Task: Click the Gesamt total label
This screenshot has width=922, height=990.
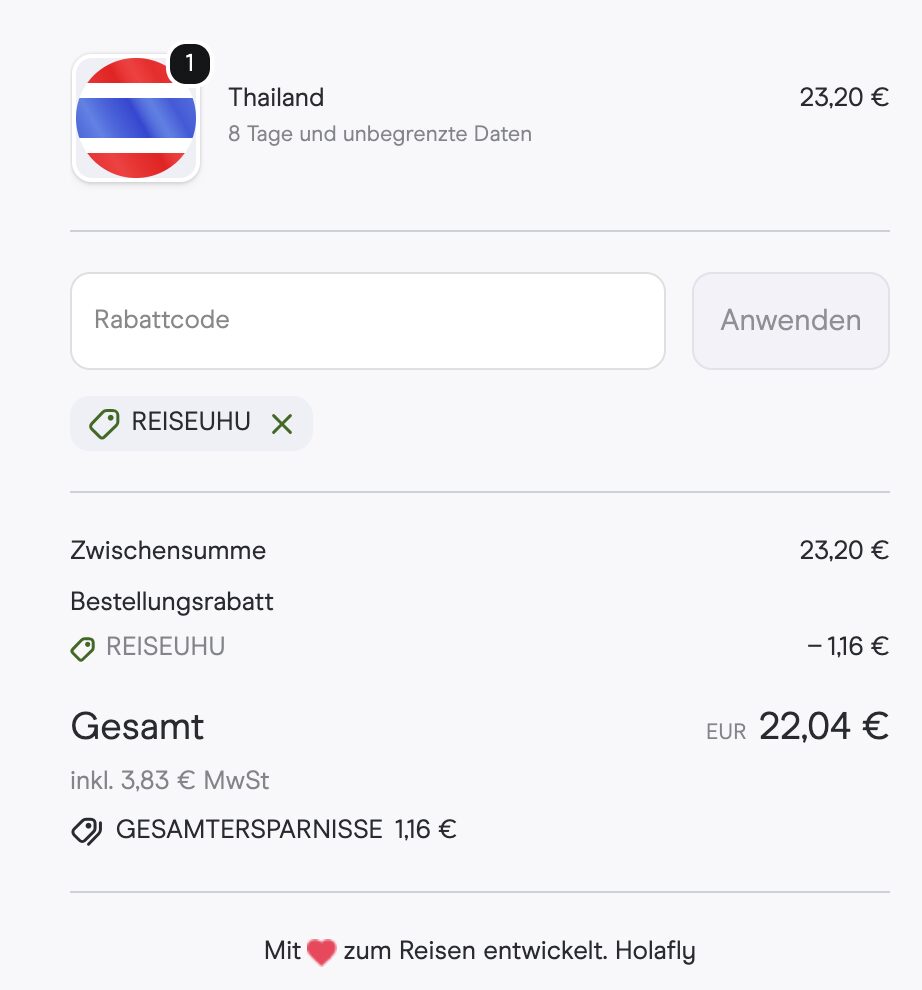Action: coord(136,727)
